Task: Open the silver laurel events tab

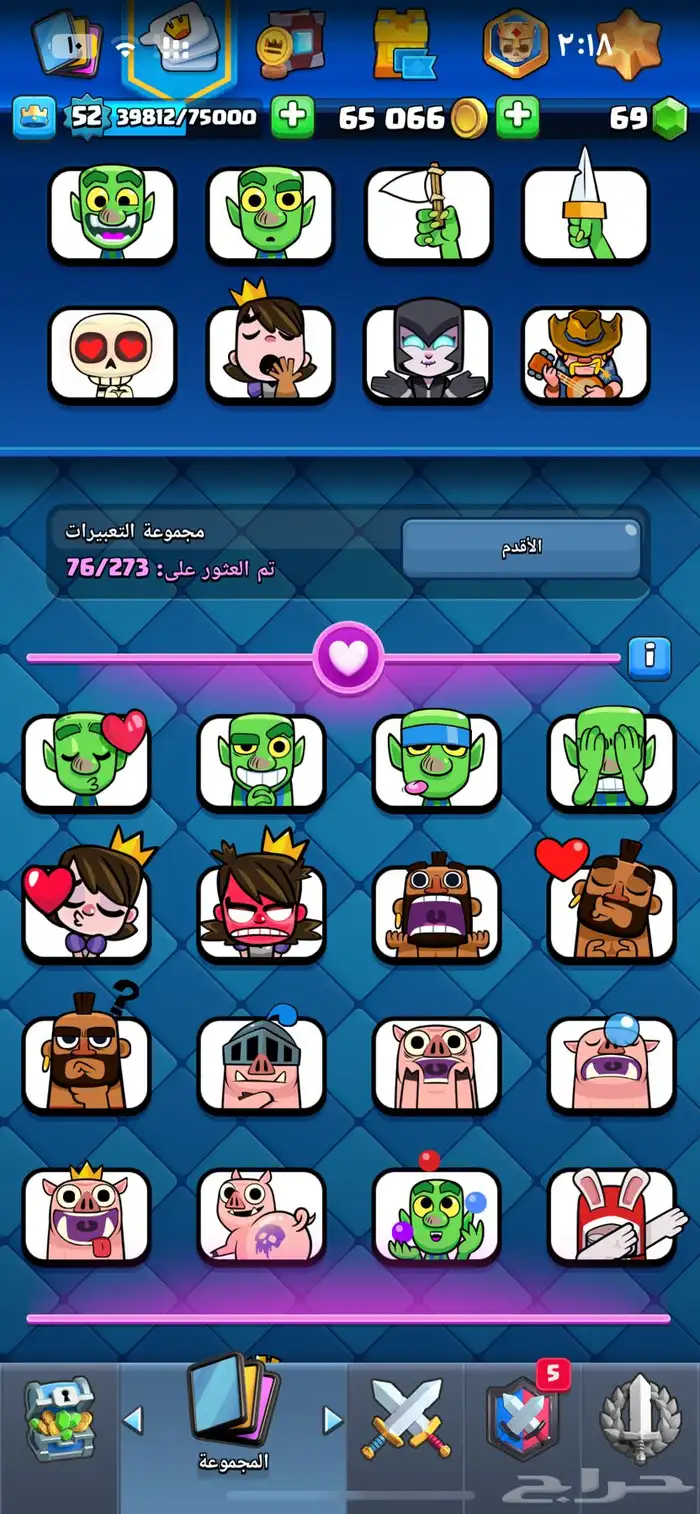Action: pos(640,1417)
